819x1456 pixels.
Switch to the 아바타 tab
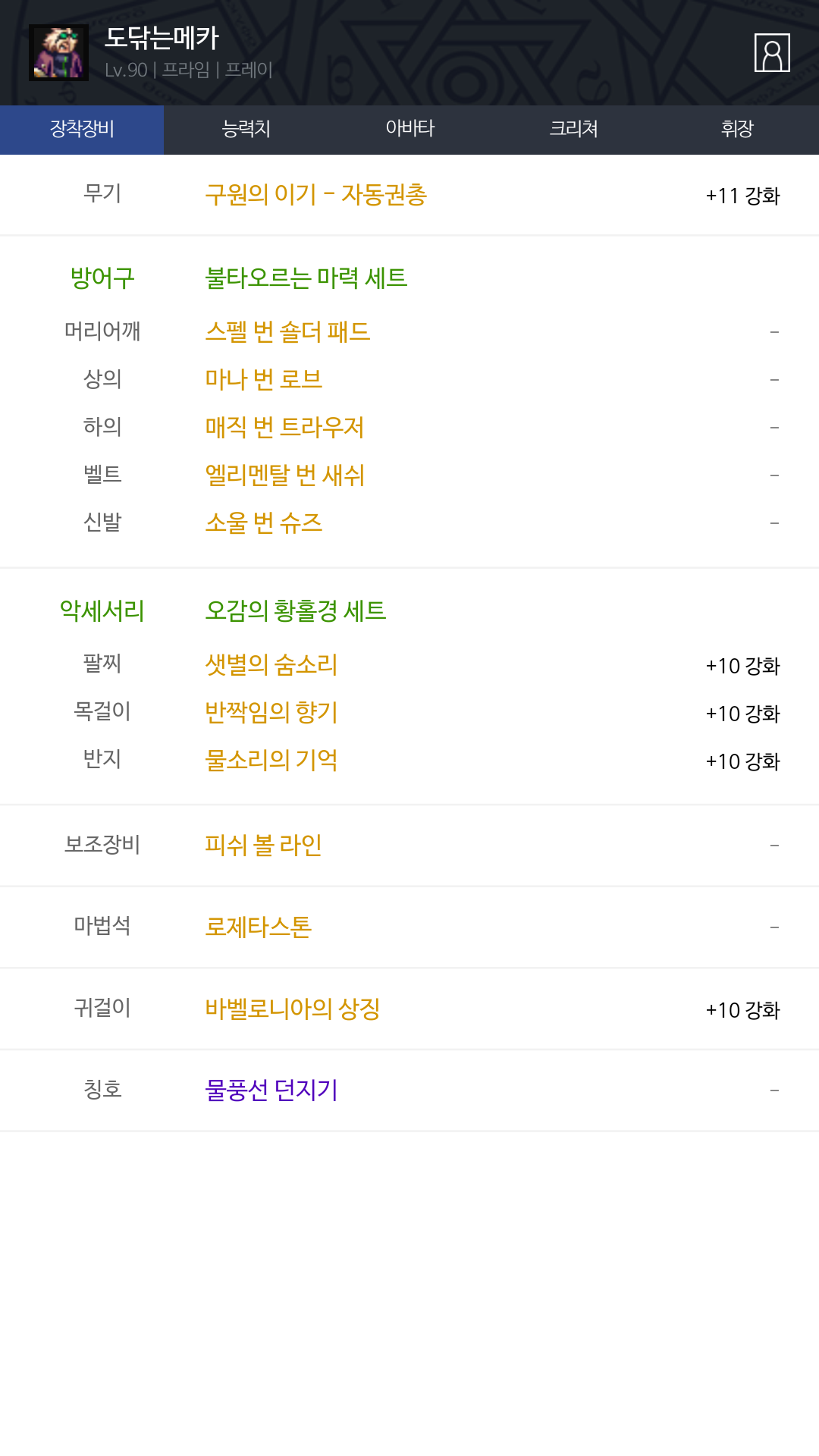tap(409, 129)
